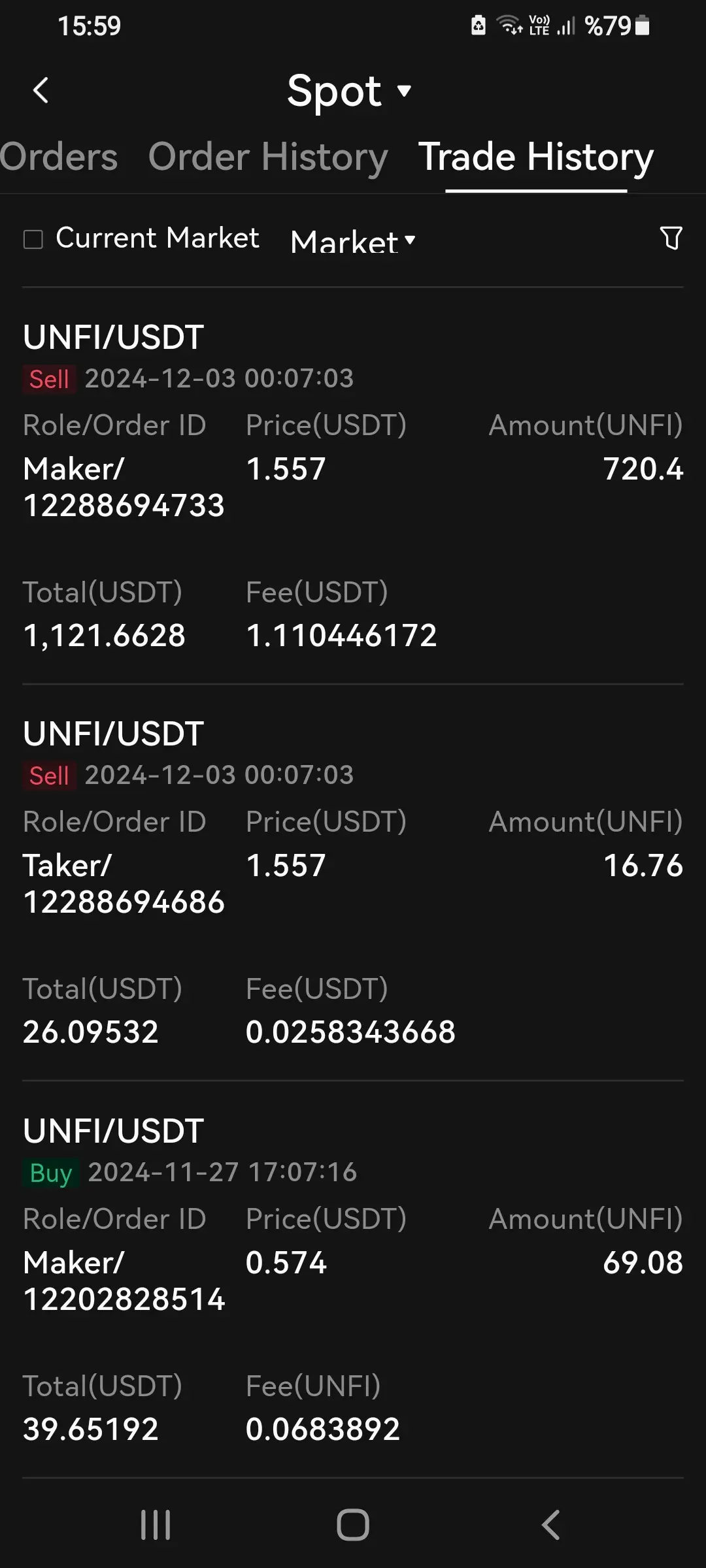Go back using the top-left arrow

(41, 90)
